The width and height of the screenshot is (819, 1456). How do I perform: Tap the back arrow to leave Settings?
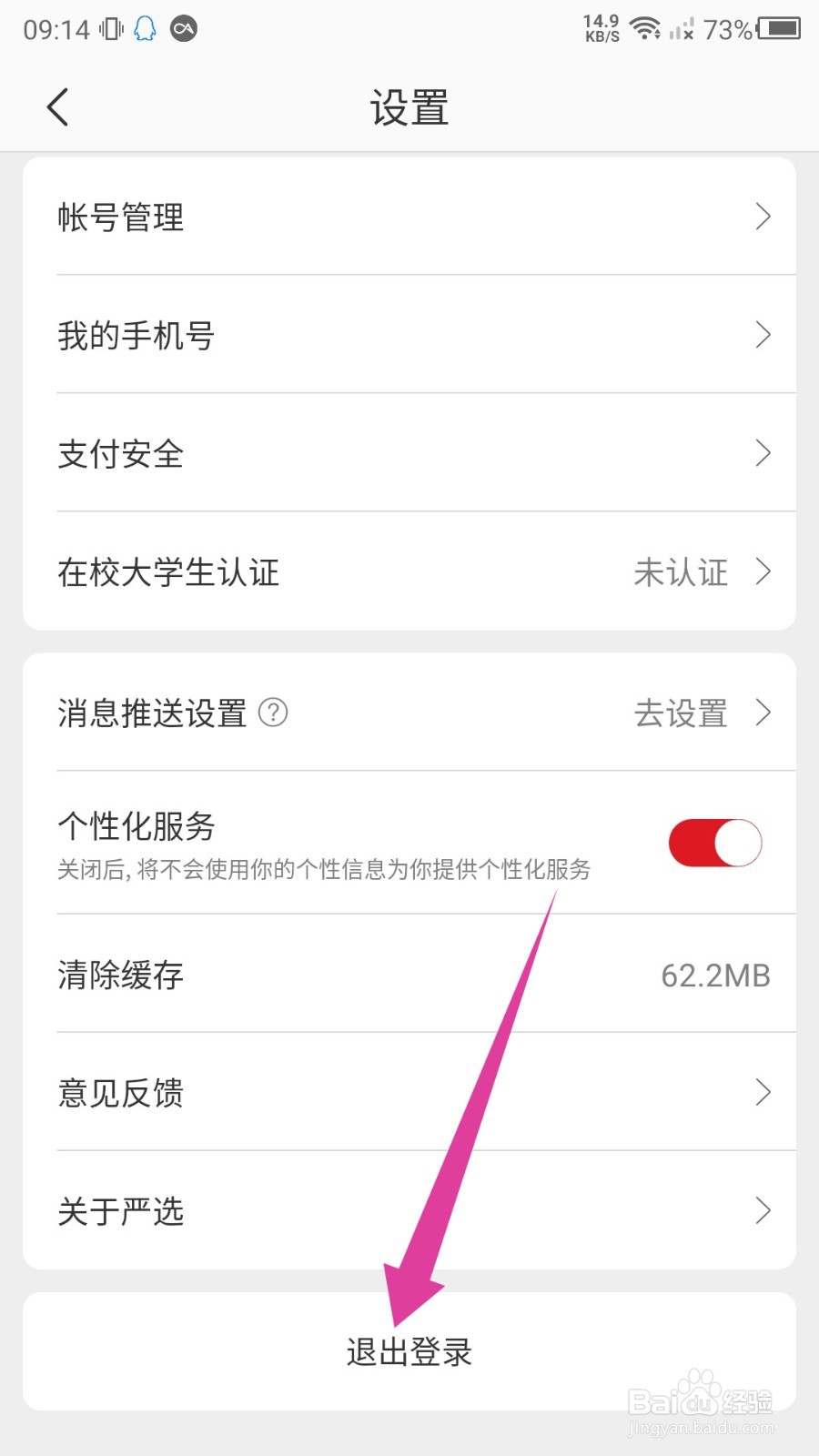tap(57, 106)
